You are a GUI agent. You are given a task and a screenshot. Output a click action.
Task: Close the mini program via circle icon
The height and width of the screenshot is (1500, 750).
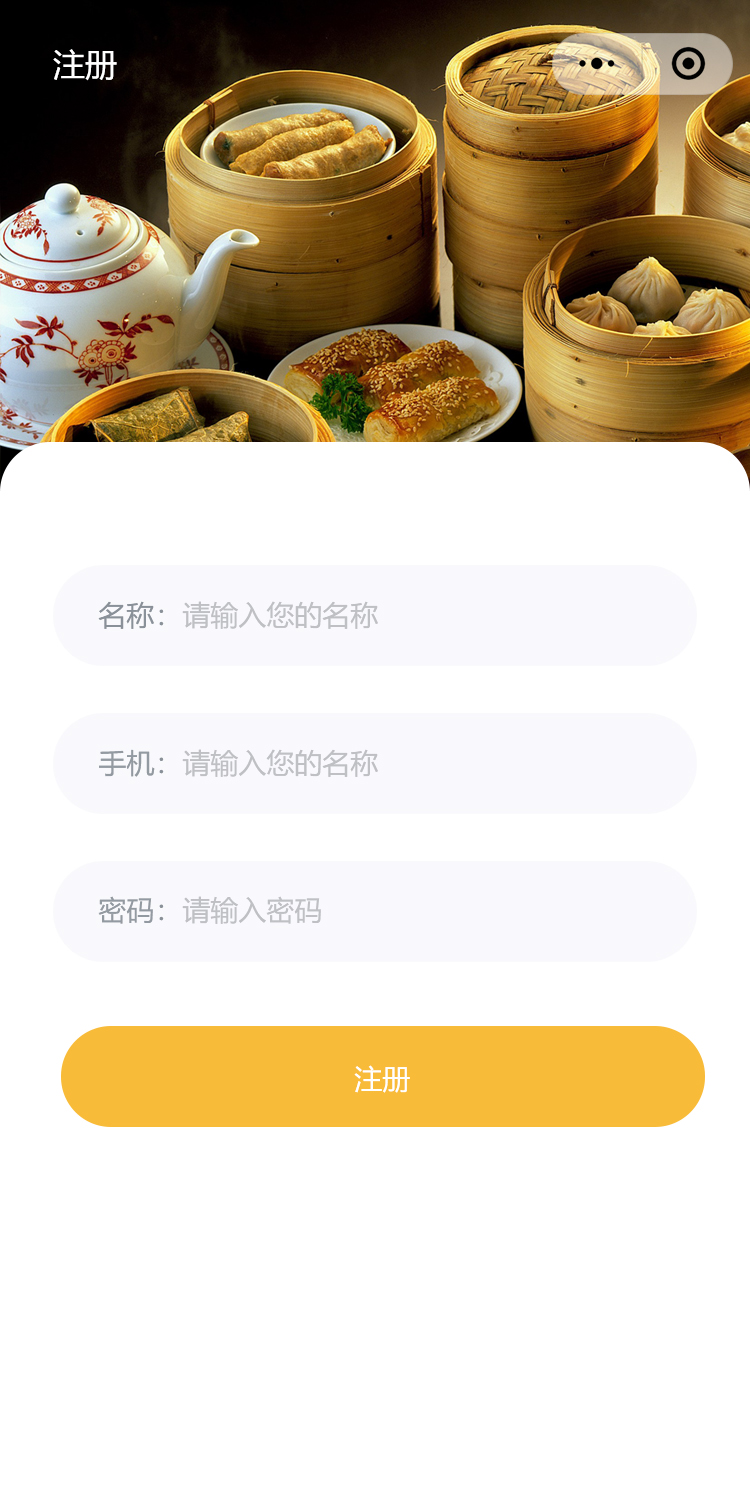click(688, 64)
